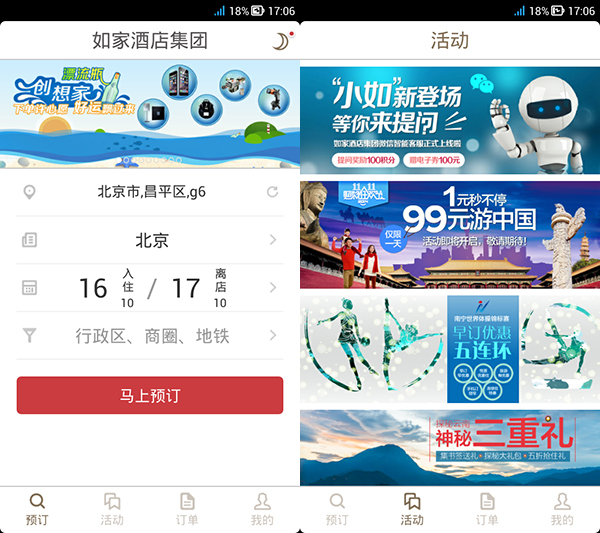Change the check-in and check-out dates 16/17

(x=150, y=288)
